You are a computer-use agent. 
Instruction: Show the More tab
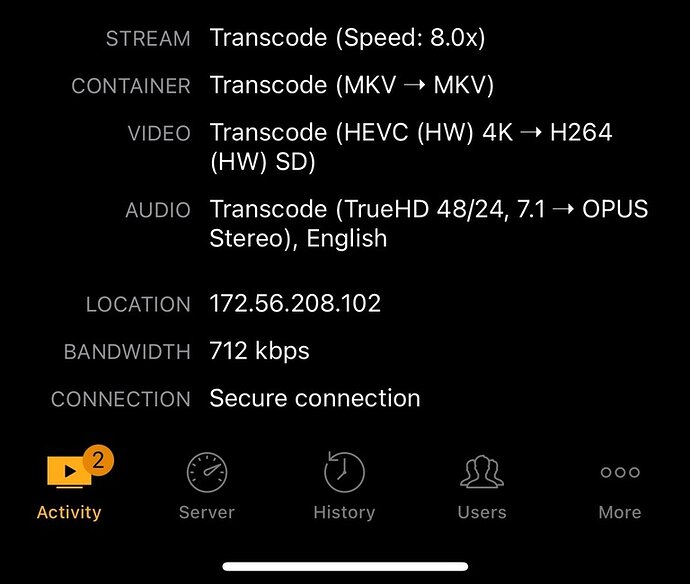pos(619,485)
